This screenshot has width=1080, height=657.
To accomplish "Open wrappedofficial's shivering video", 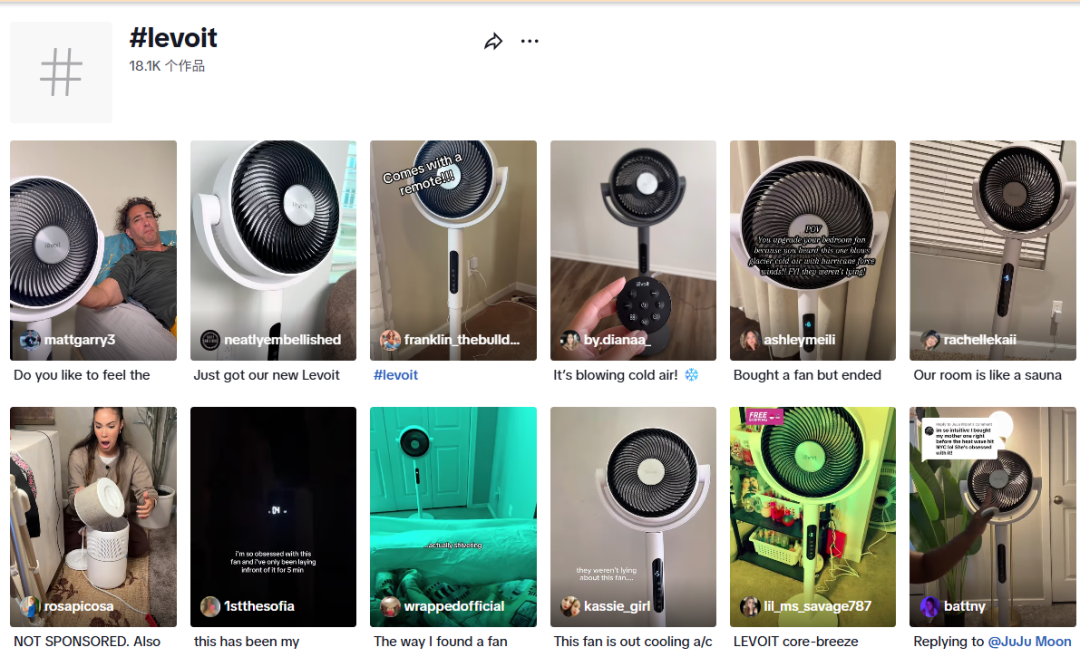I will (x=453, y=516).
